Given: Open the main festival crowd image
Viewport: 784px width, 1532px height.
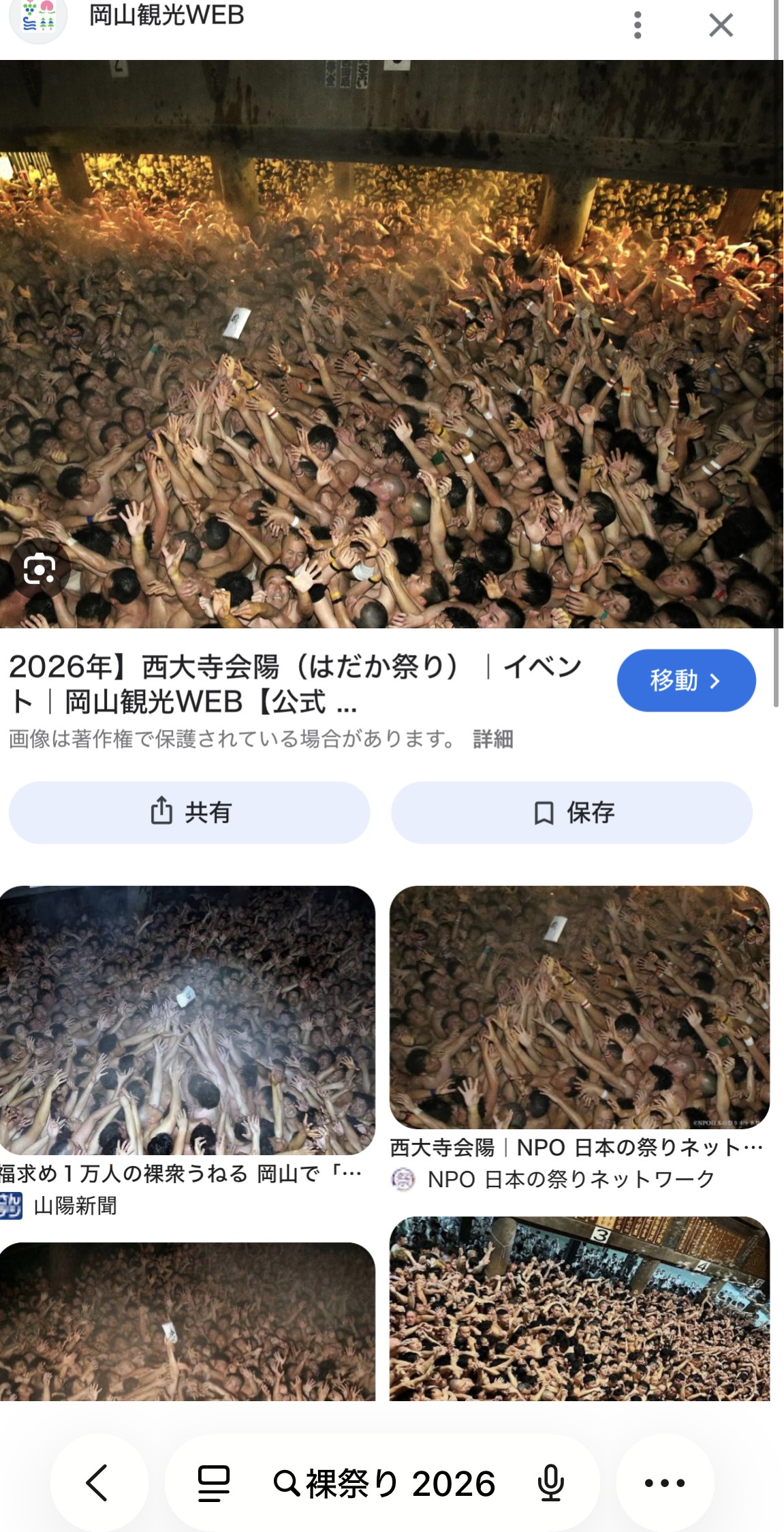Looking at the screenshot, I should (392, 343).
